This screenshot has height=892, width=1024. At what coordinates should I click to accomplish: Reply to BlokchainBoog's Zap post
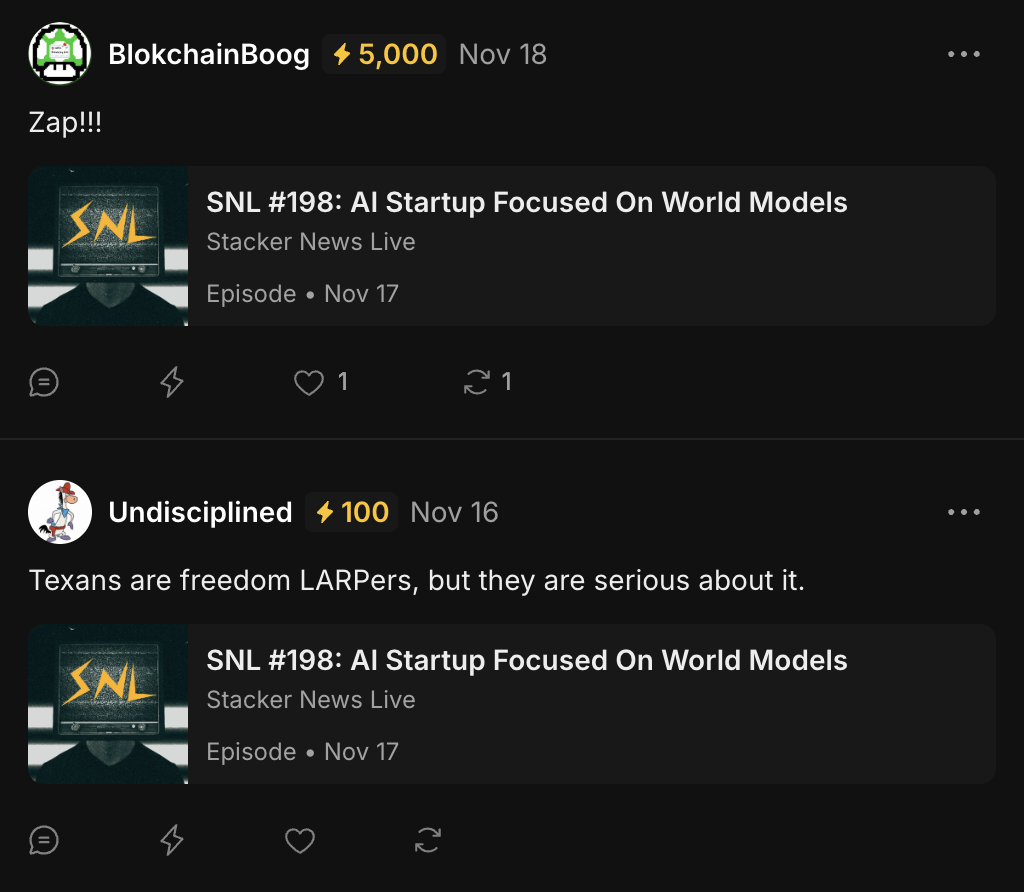tap(44, 382)
